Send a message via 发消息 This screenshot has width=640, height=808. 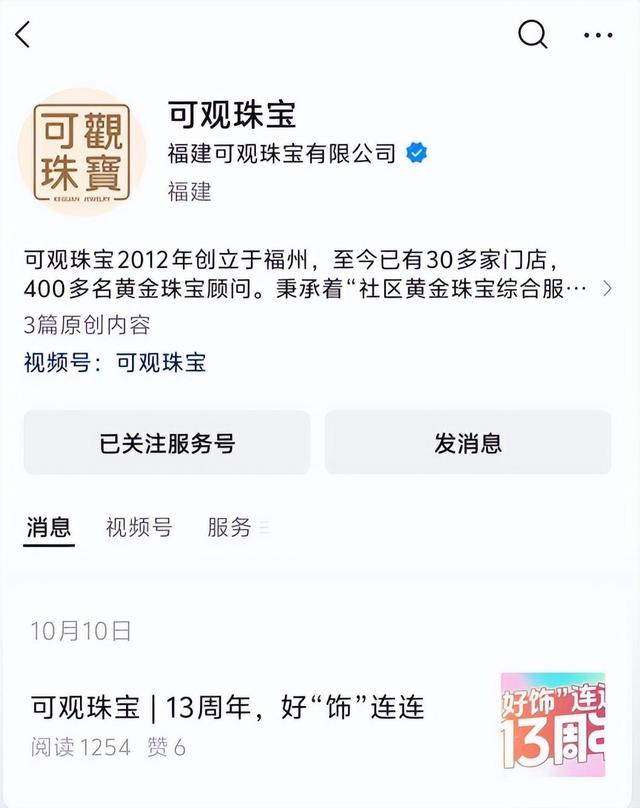[x=468, y=443]
